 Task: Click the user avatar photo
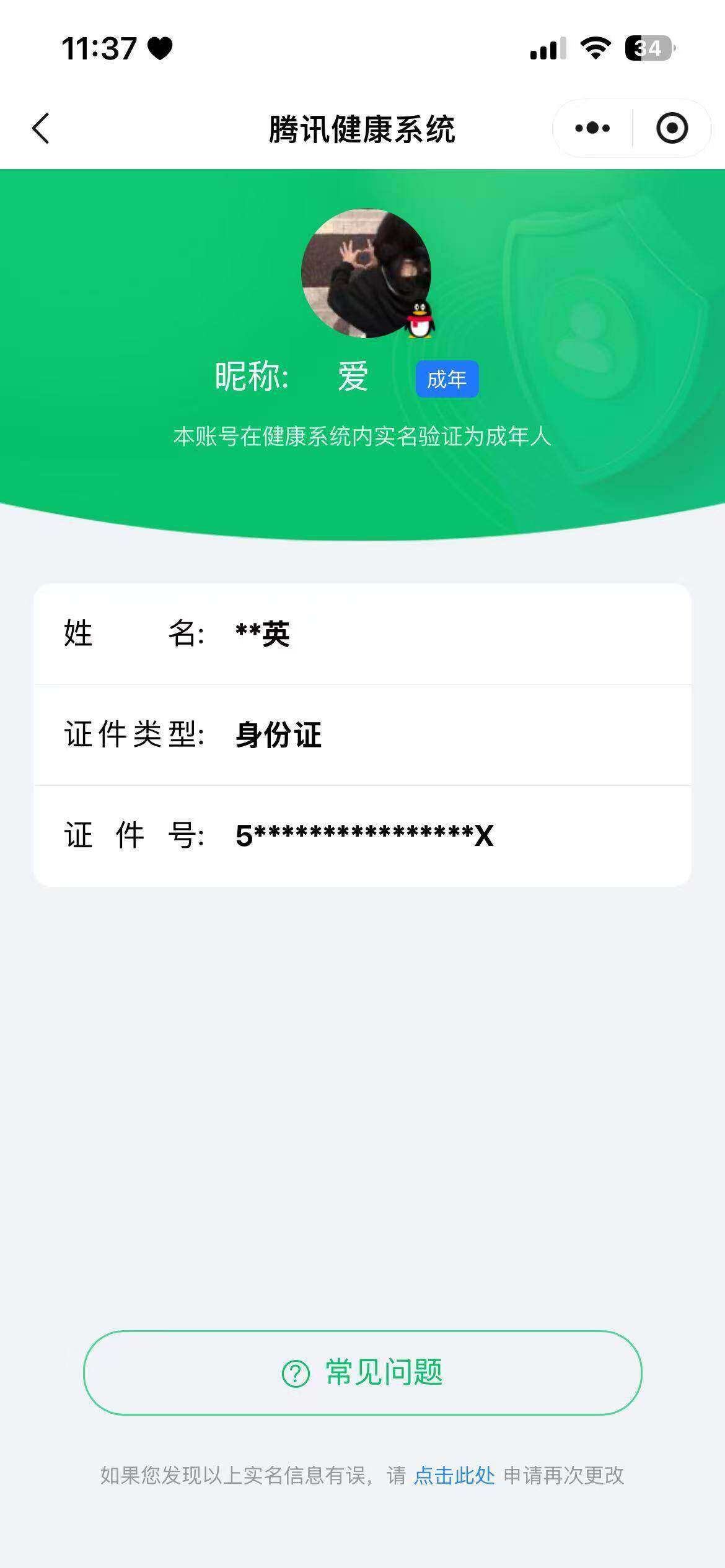(362, 272)
